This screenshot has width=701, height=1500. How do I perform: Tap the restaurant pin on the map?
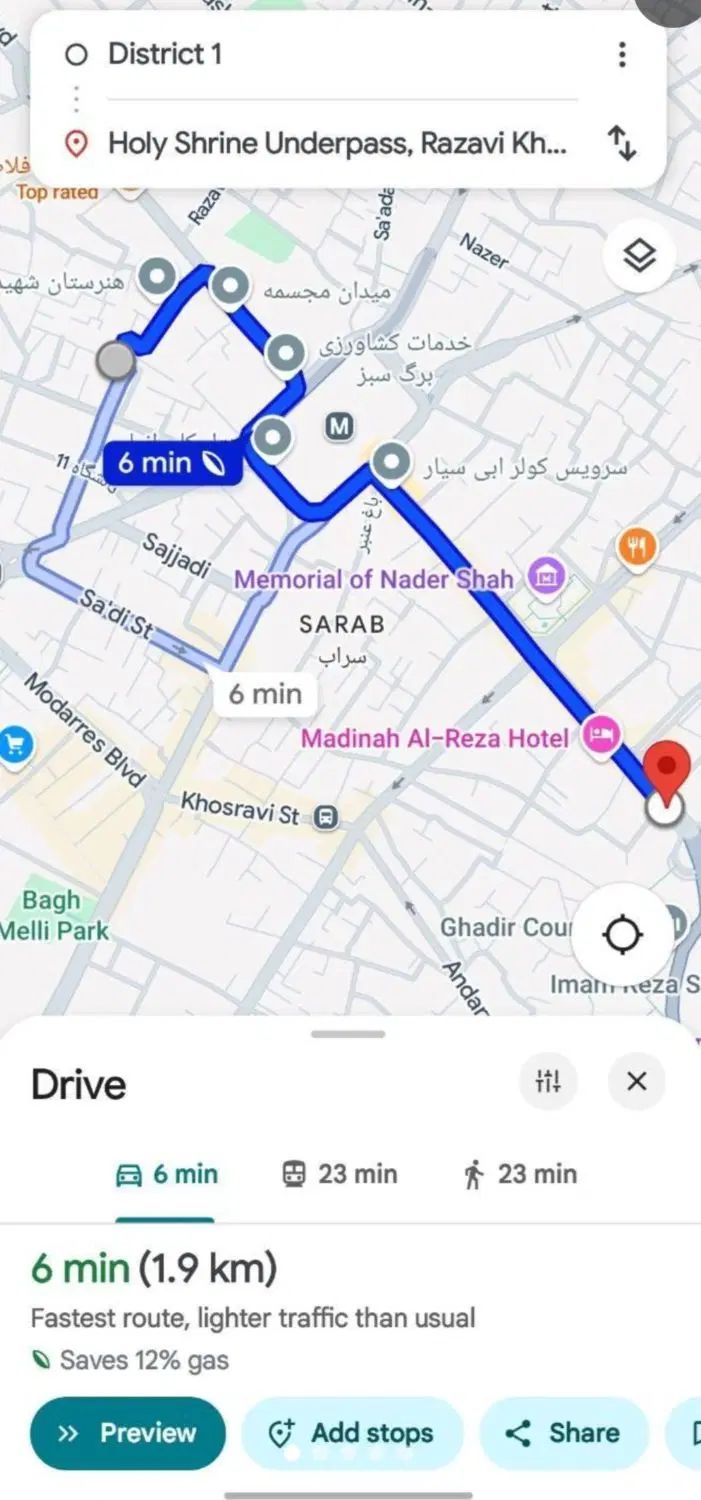[x=637, y=546]
